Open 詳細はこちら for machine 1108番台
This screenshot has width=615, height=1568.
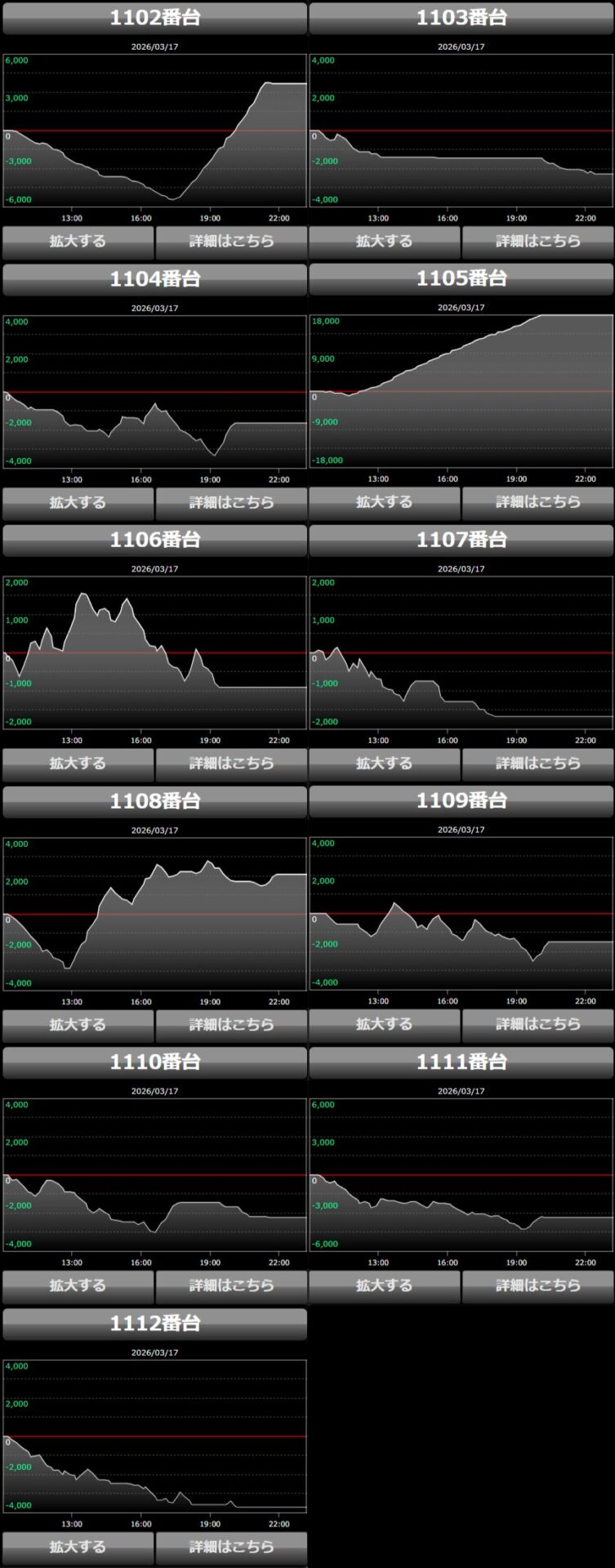pos(231,1024)
